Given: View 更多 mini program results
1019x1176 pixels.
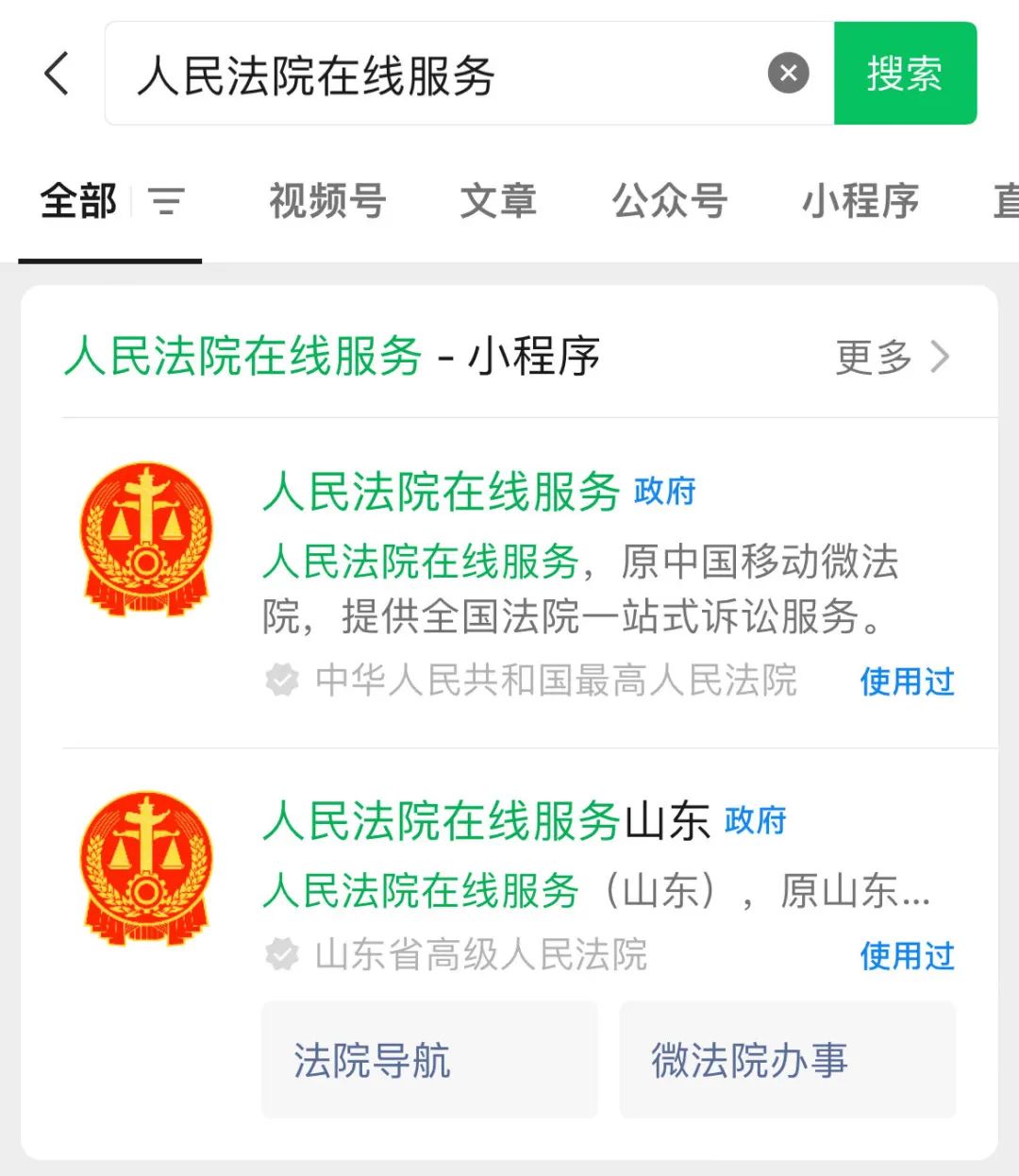Looking at the screenshot, I should coord(892,357).
